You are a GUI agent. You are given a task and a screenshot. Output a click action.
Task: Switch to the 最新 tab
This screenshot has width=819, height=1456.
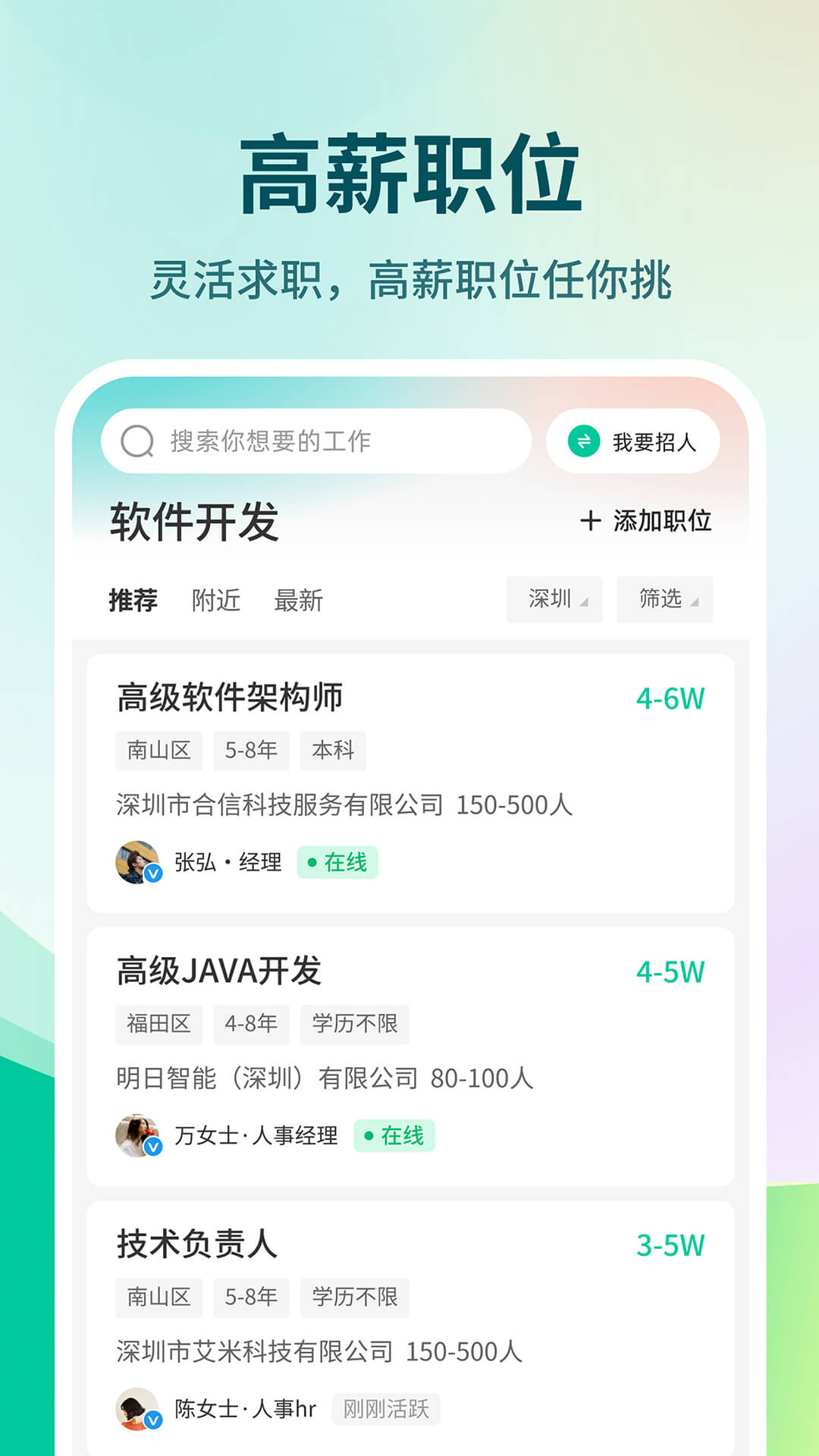pos(299,601)
